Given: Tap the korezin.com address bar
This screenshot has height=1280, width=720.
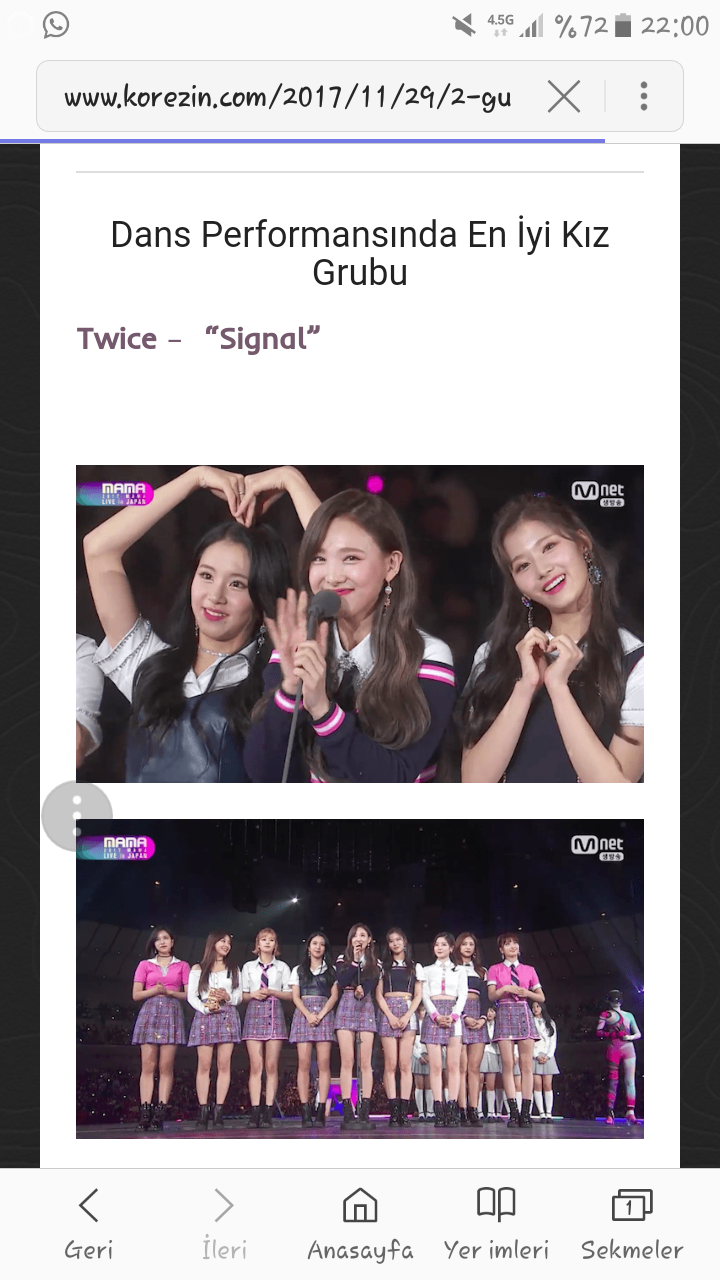Looking at the screenshot, I should (x=288, y=97).
